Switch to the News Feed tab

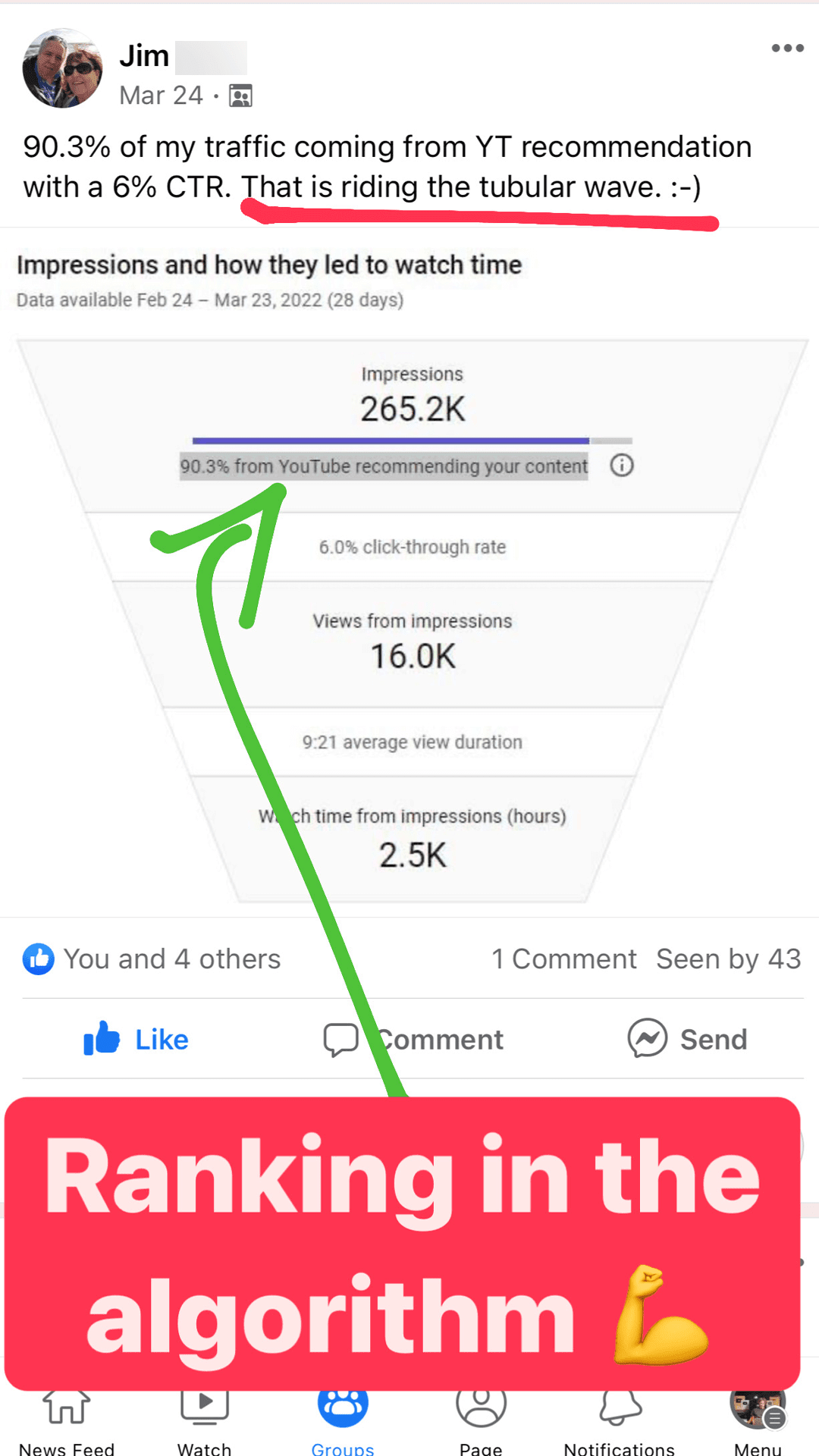67,1422
